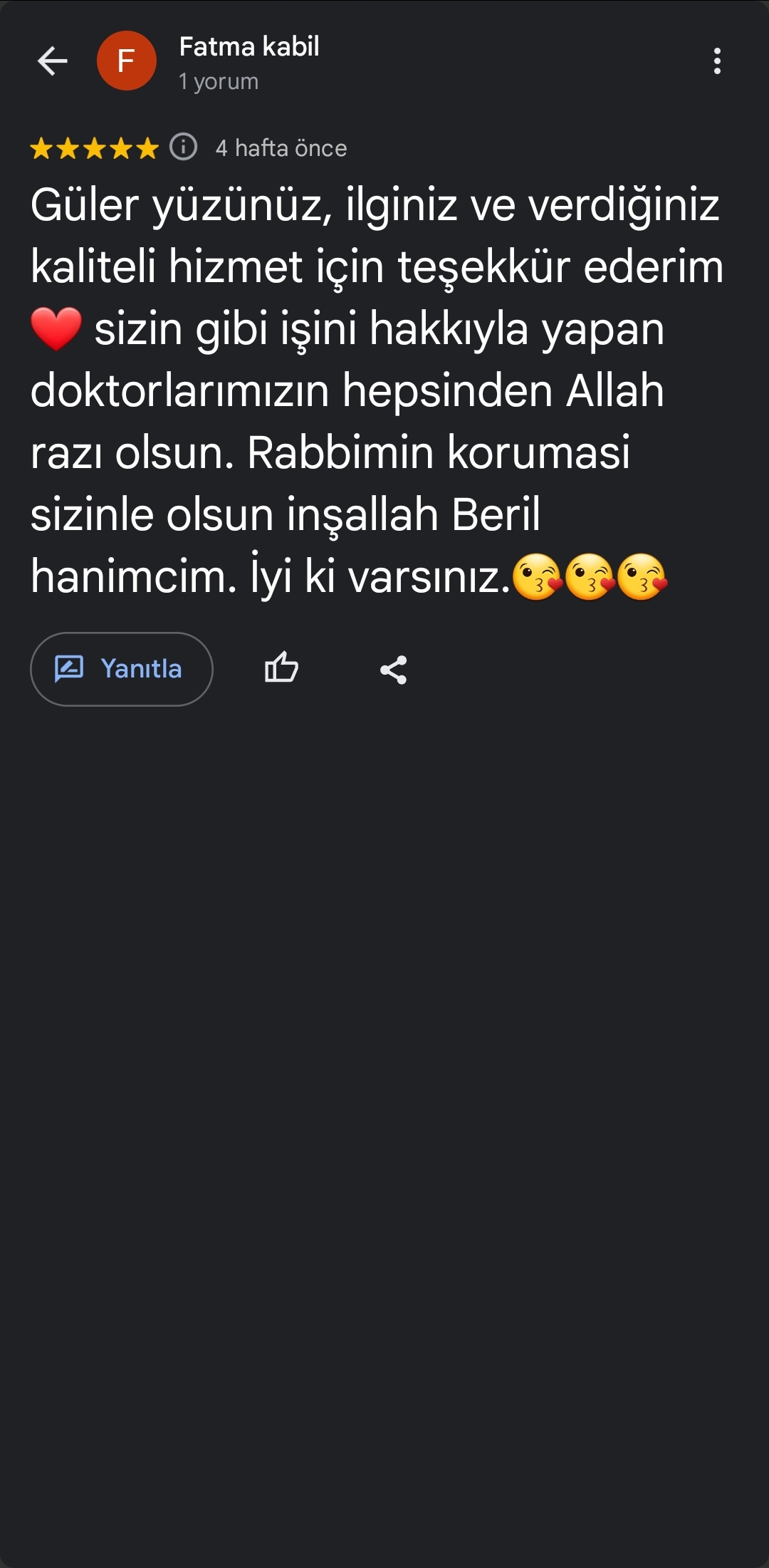Viewport: 769px width, 1568px height.
Task: Like this review with the thumbs-up
Action: [x=281, y=669]
